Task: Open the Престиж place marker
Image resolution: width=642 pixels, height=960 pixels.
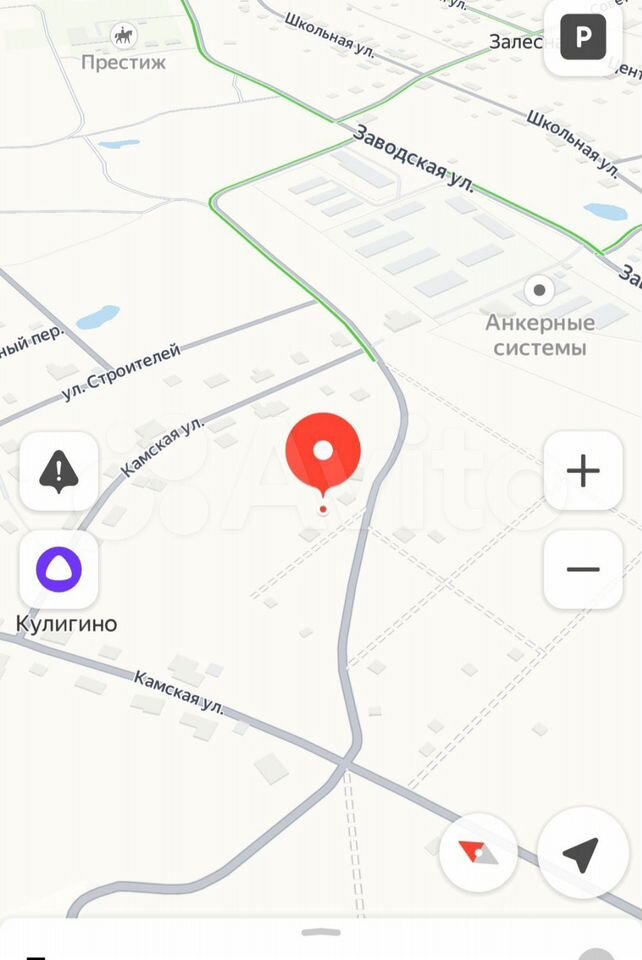Action: pyautogui.click(x=123, y=38)
